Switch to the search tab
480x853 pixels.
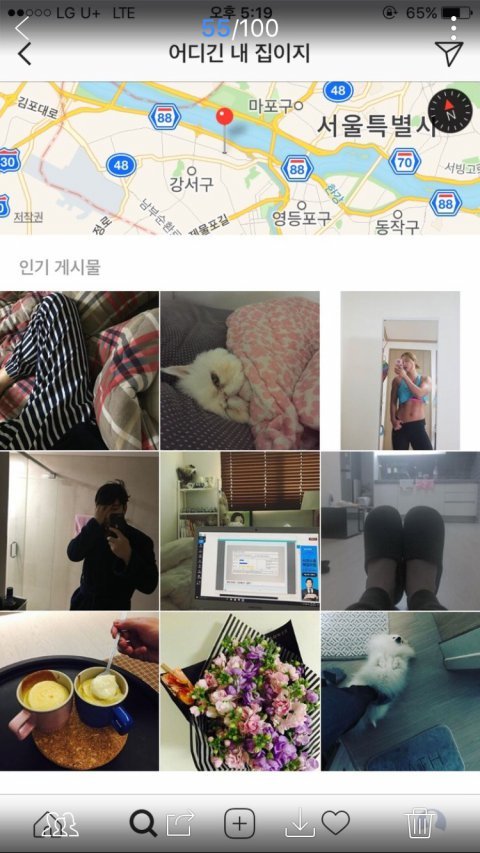point(143,824)
